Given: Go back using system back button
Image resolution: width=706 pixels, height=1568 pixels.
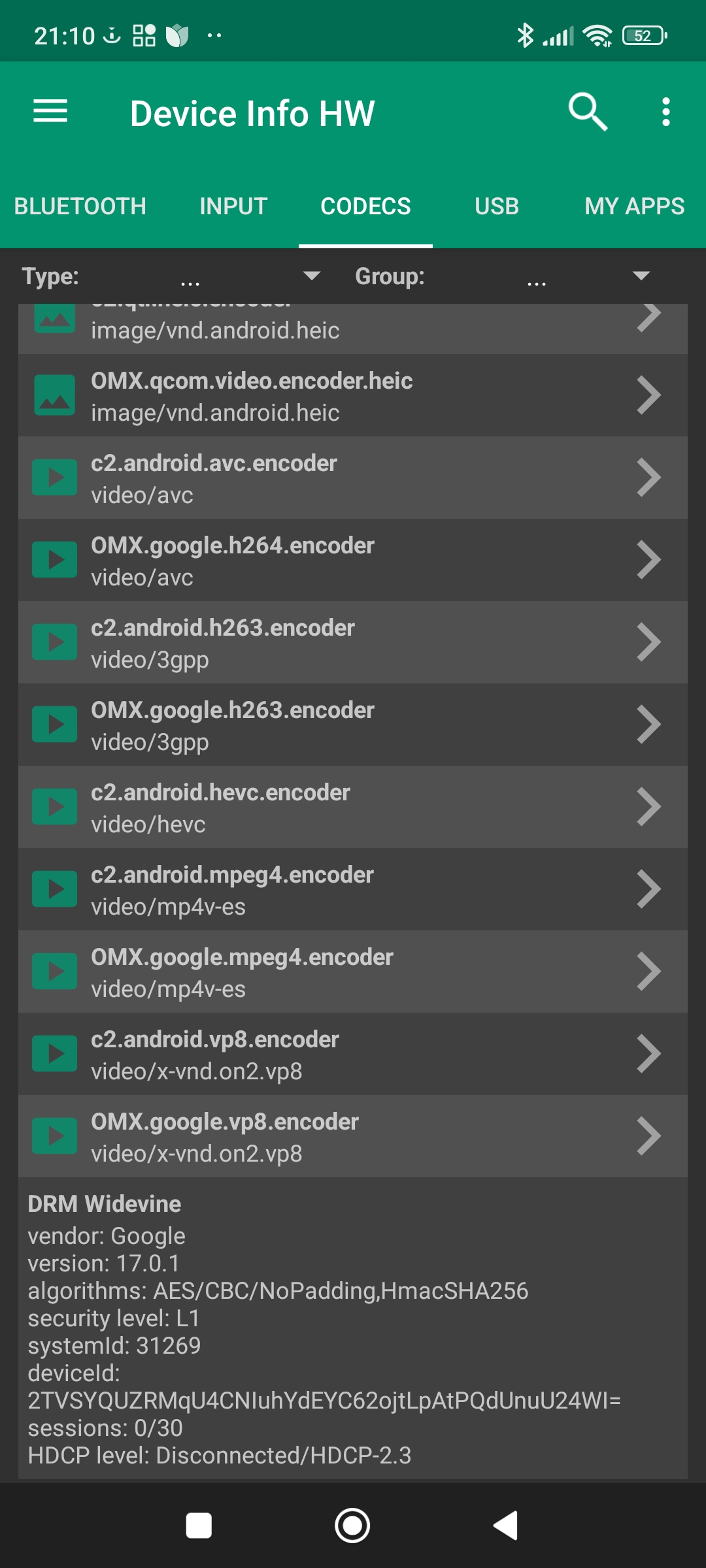Looking at the screenshot, I should click(505, 1526).
